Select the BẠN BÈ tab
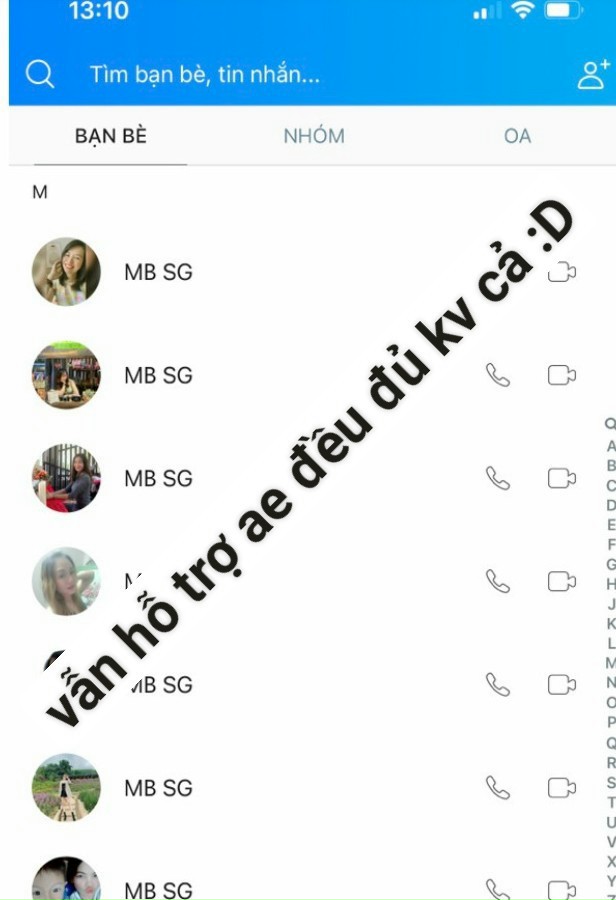 click(x=111, y=136)
